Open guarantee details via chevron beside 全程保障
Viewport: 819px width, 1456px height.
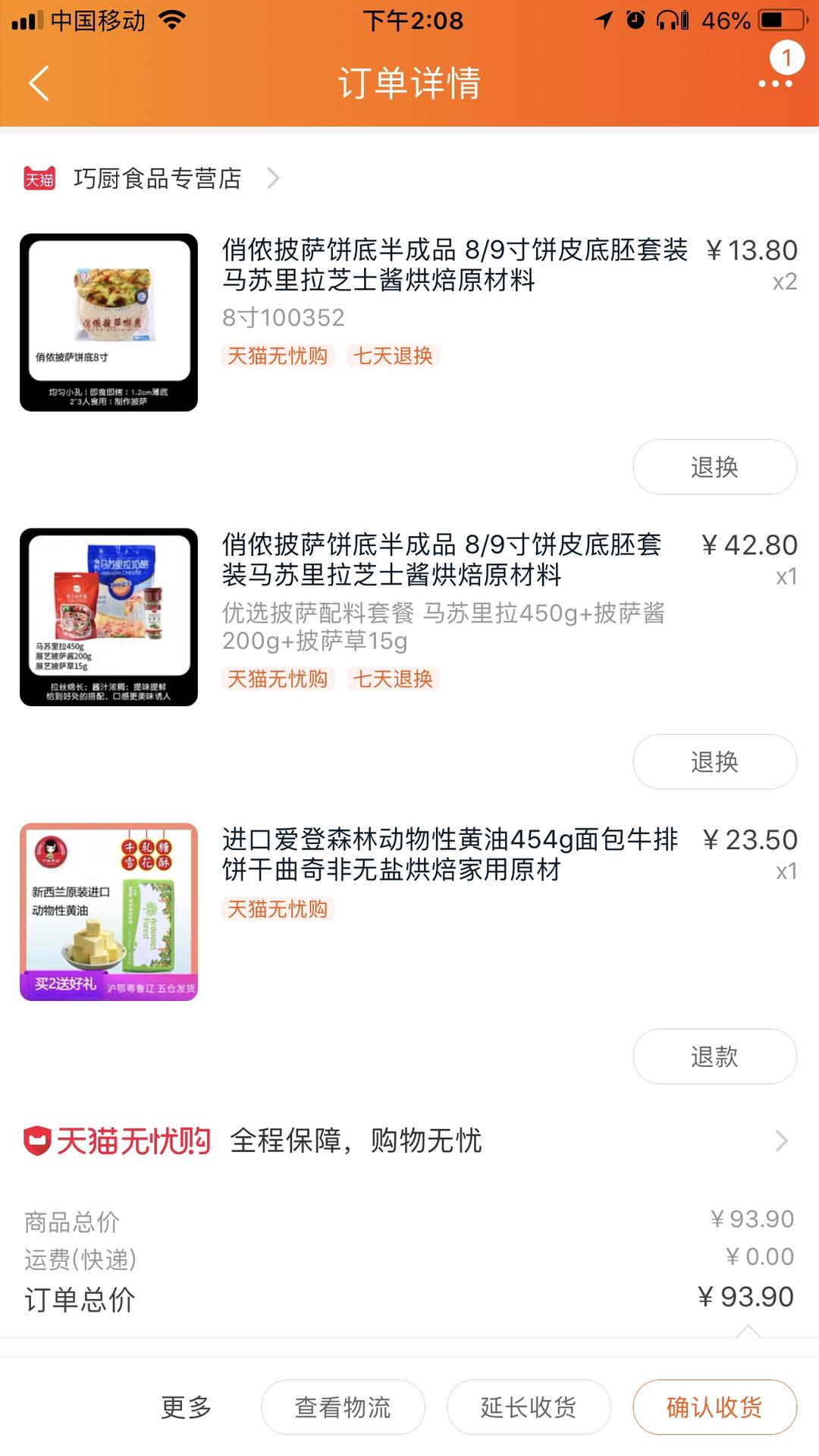point(781,1141)
